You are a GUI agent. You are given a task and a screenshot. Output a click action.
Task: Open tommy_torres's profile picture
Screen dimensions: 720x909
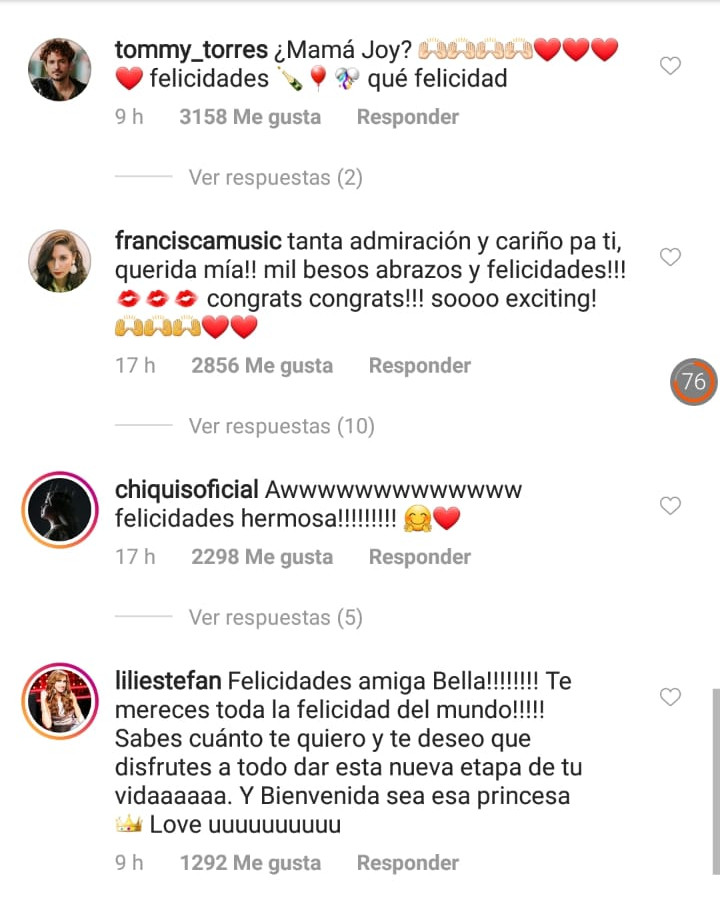pos(57,70)
